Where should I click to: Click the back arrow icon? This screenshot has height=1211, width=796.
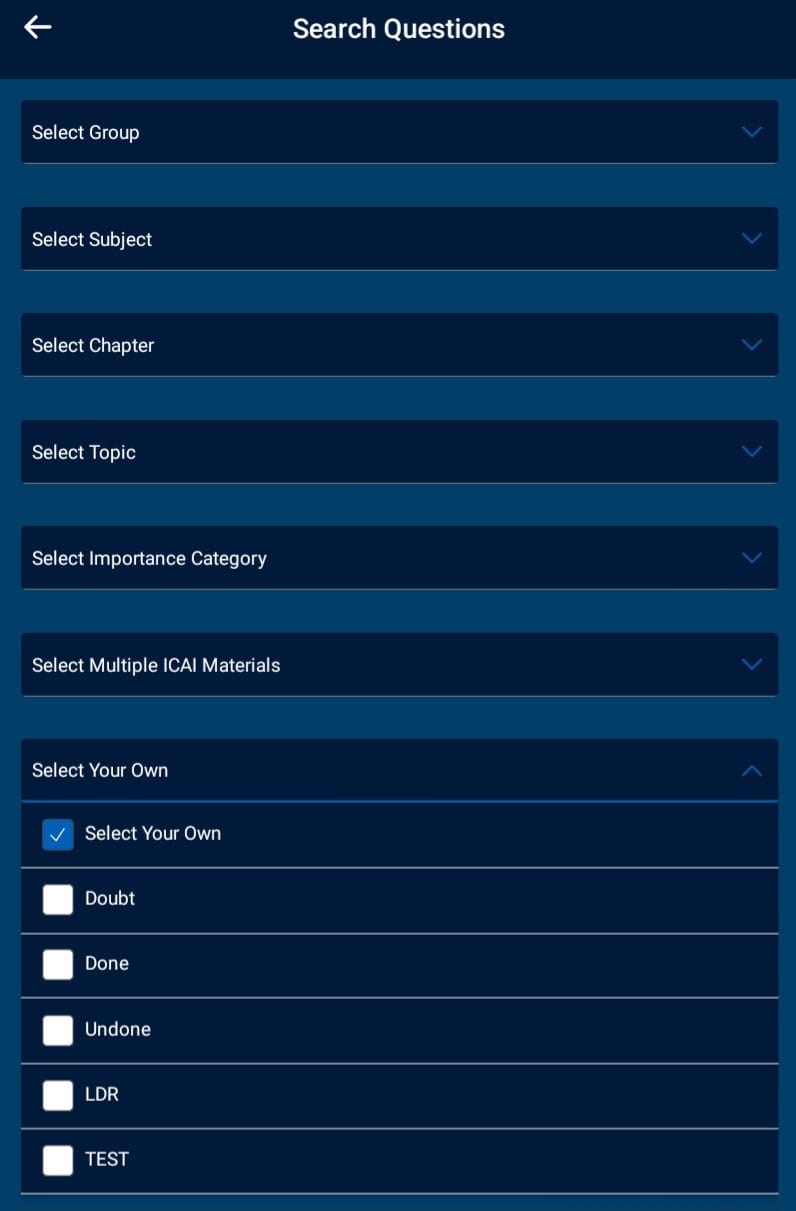37,27
